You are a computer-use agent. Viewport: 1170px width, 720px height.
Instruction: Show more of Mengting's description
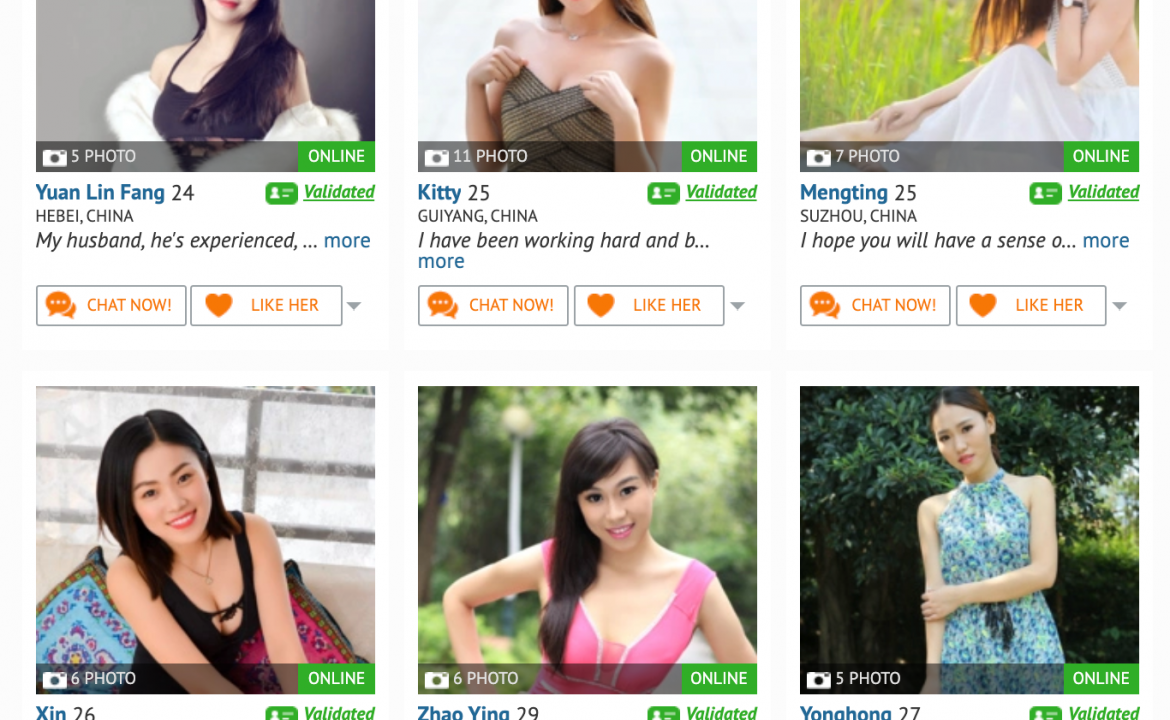pyautogui.click(x=1105, y=241)
